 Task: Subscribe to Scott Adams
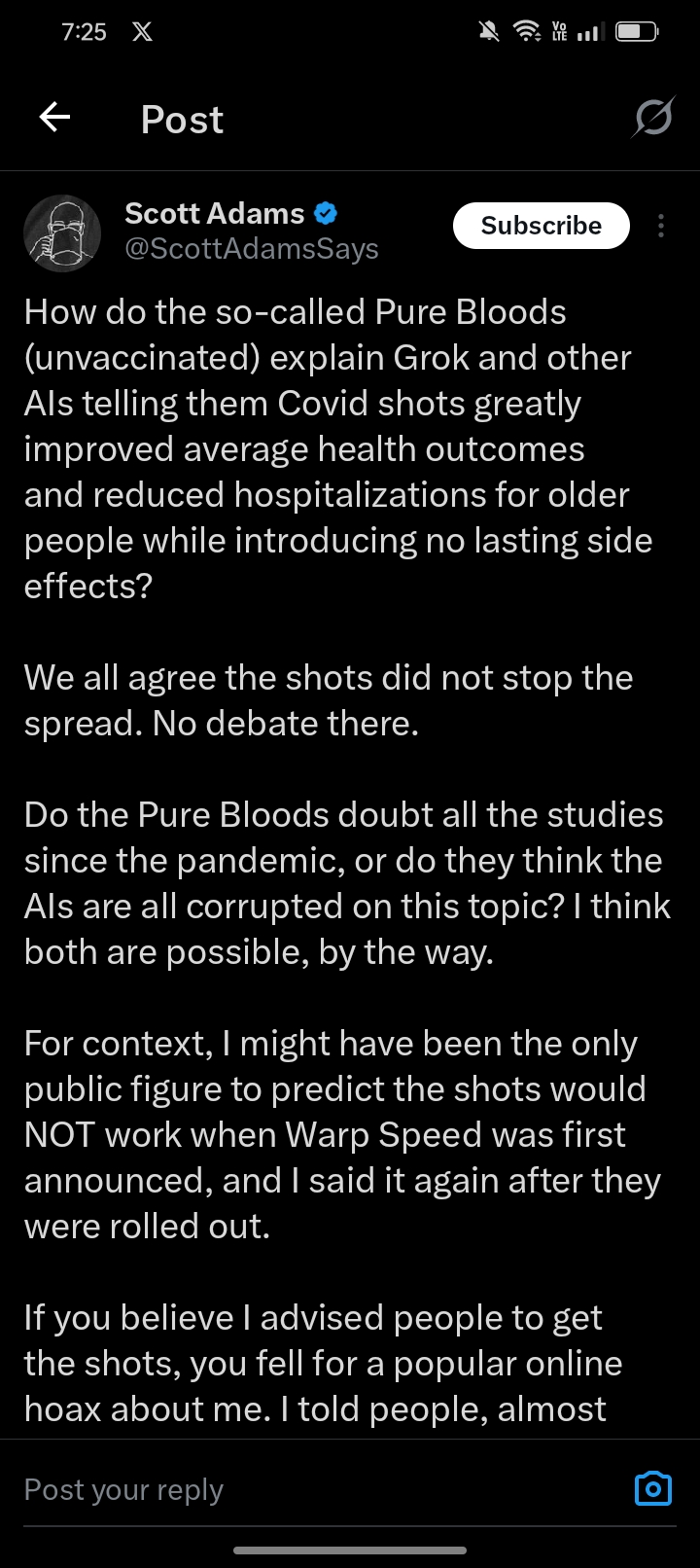(542, 226)
